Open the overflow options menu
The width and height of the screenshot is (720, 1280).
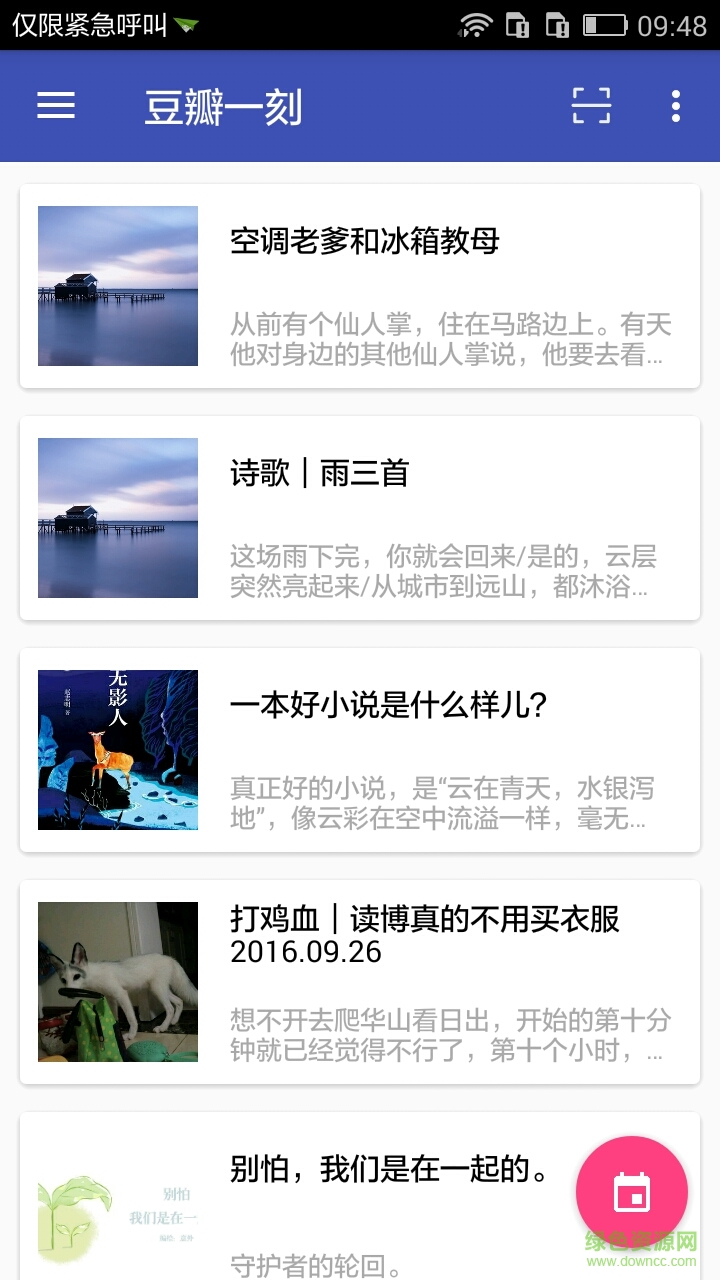tap(676, 105)
